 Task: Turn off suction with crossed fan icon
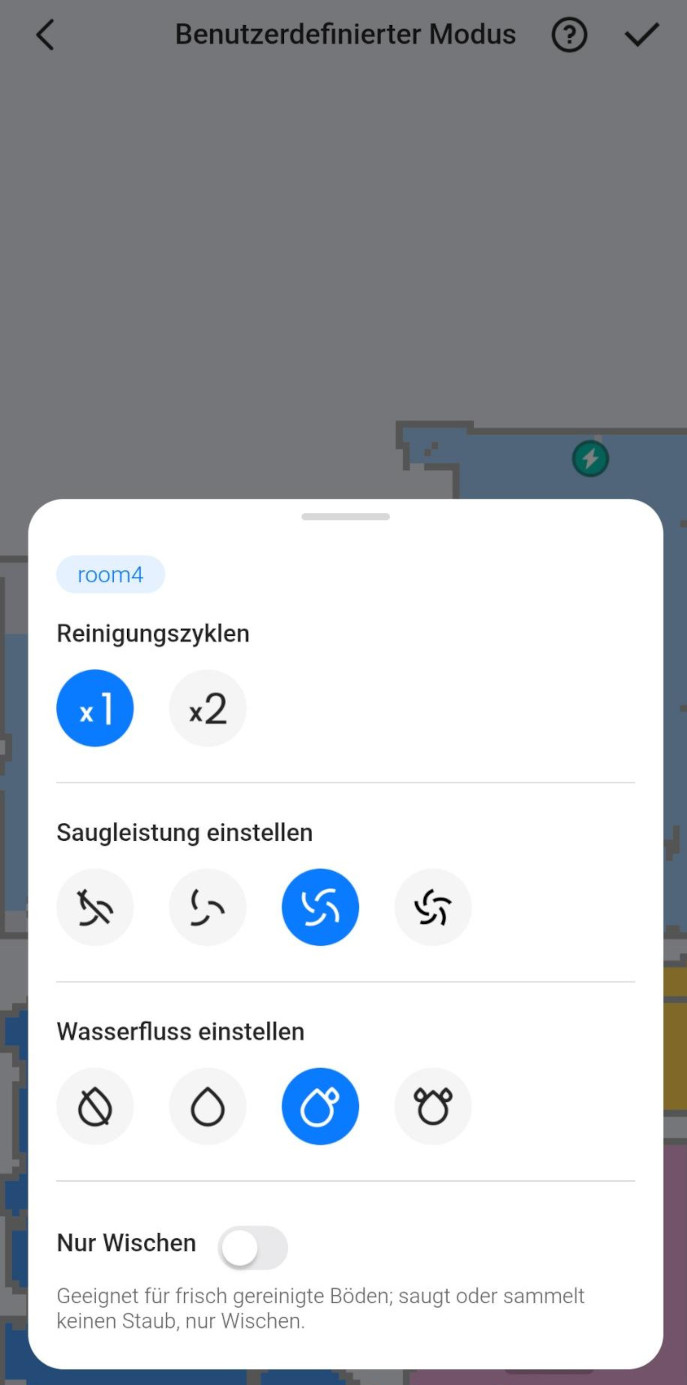click(x=95, y=907)
